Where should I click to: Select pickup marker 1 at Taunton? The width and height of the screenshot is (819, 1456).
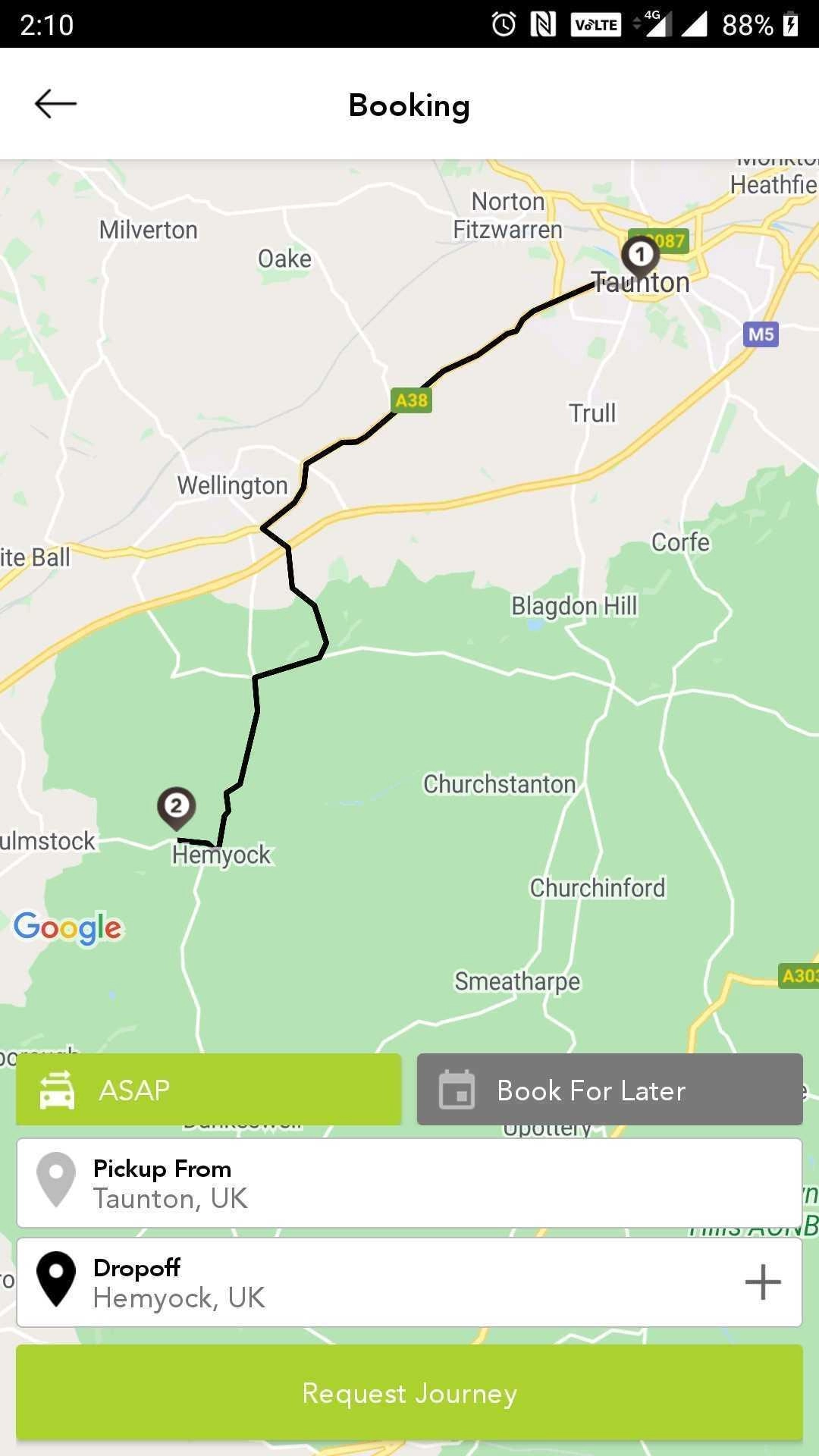[x=640, y=256]
